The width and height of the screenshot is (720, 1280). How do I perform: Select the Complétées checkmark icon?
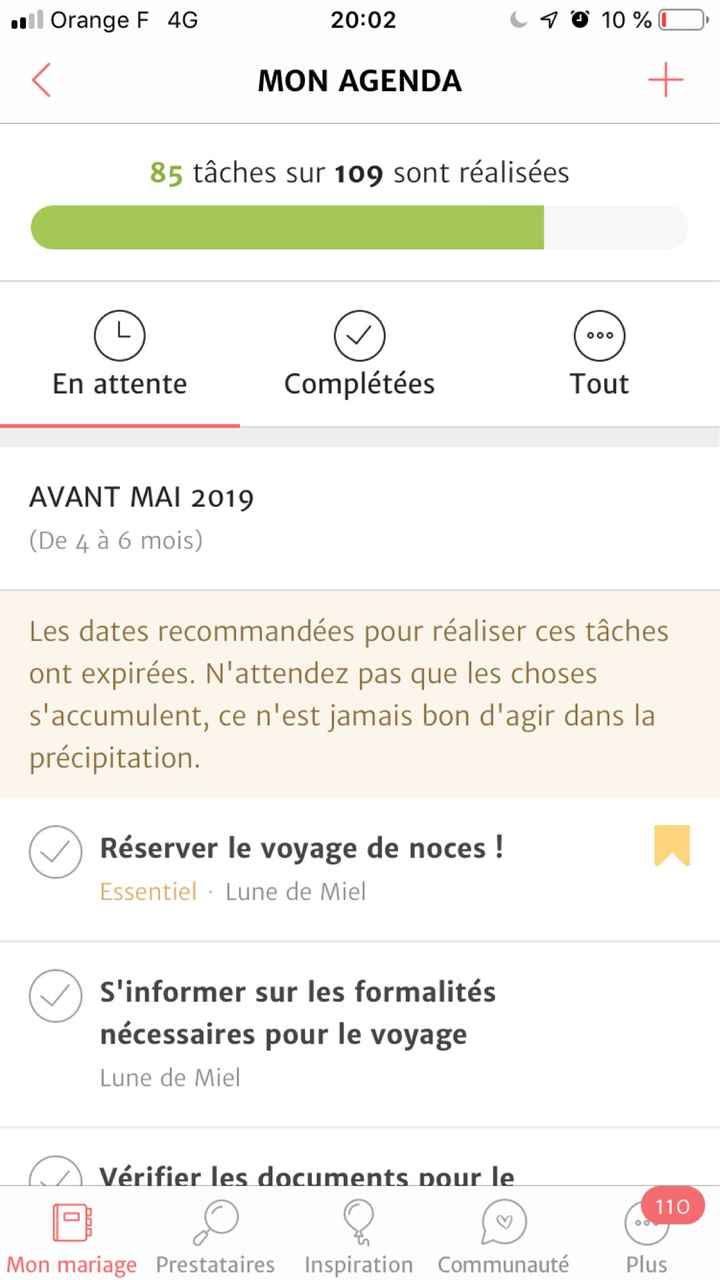359,336
